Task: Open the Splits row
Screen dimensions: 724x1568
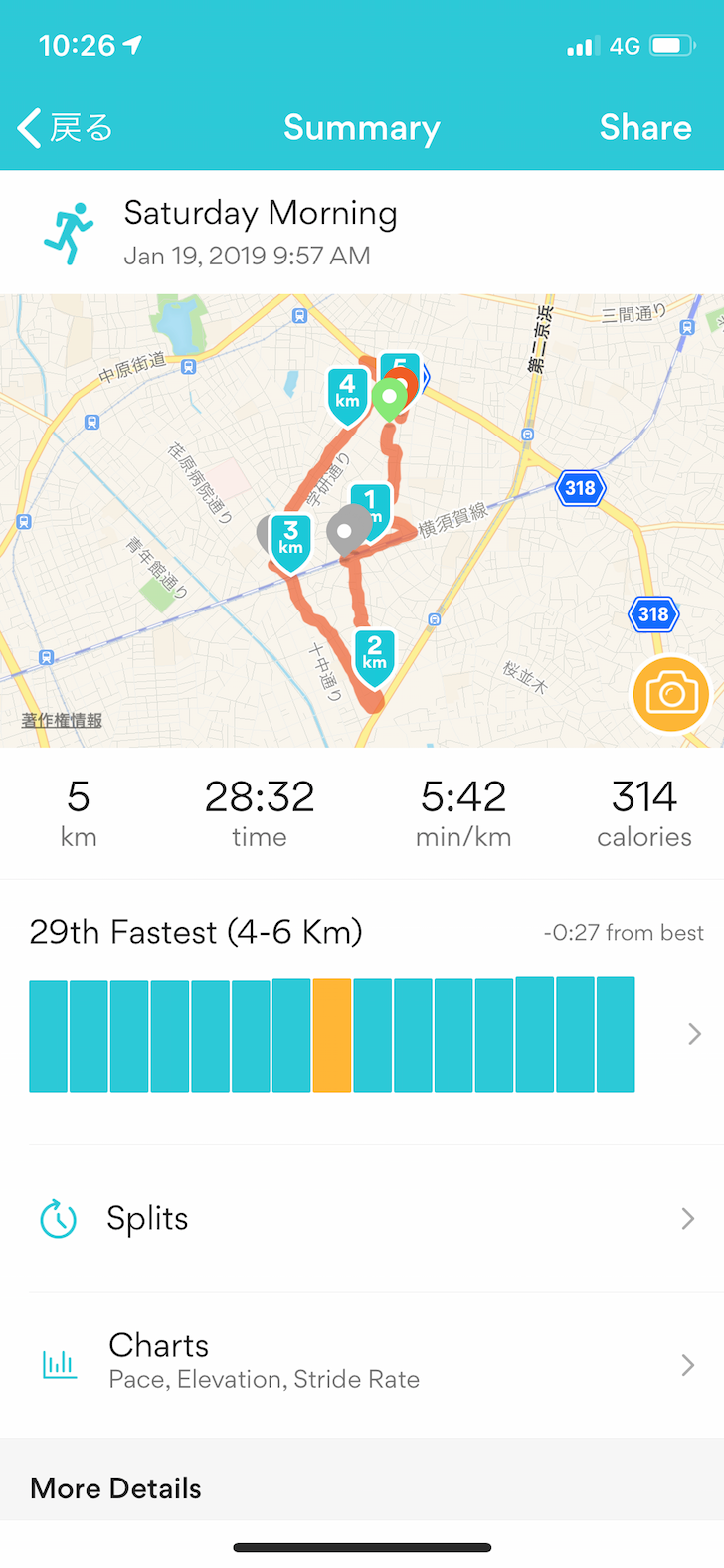Action: (362, 1219)
